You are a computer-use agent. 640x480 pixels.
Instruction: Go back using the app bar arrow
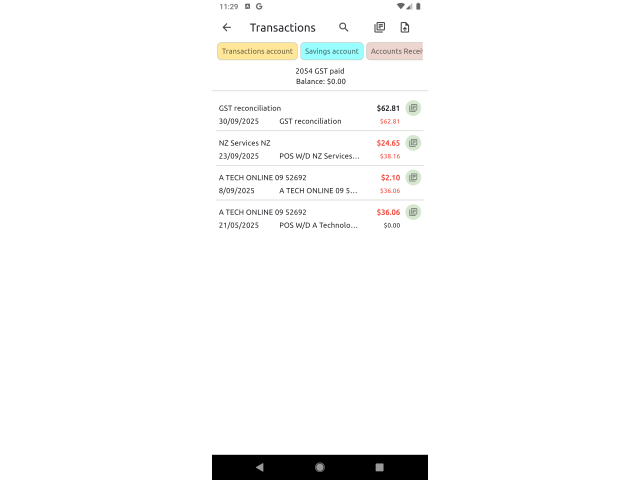[227, 28]
